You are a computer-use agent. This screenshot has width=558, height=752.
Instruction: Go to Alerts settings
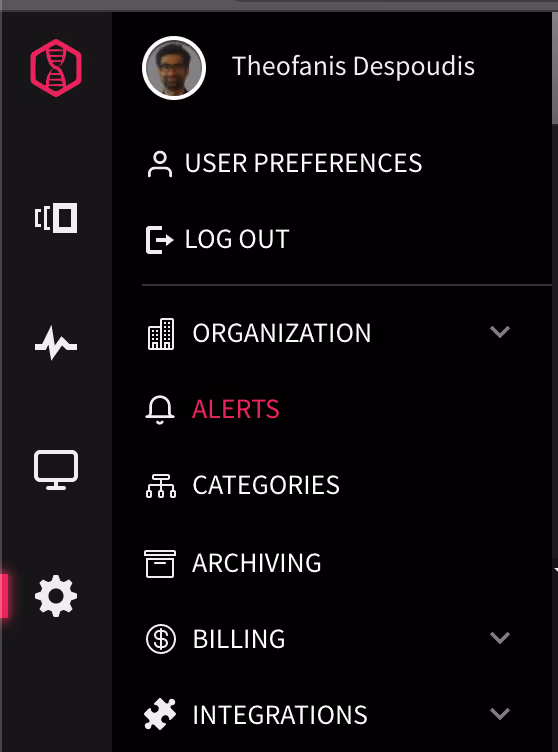point(212,410)
